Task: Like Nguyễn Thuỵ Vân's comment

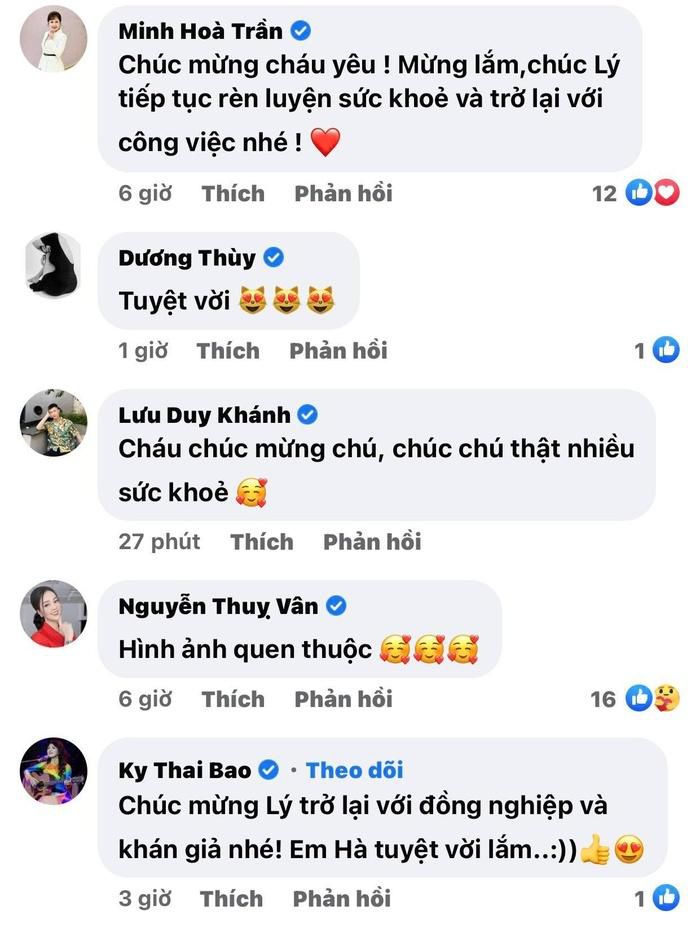Action: (233, 698)
